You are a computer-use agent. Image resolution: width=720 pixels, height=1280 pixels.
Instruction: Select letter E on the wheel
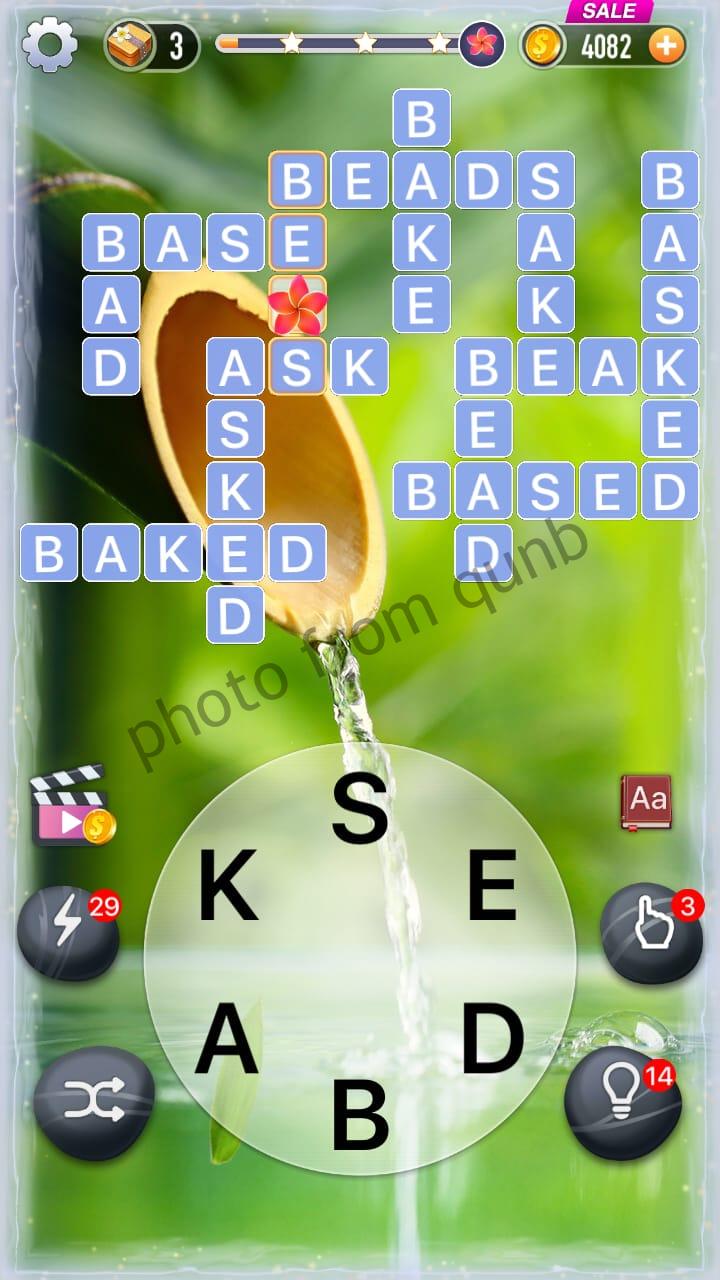pos(492,885)
